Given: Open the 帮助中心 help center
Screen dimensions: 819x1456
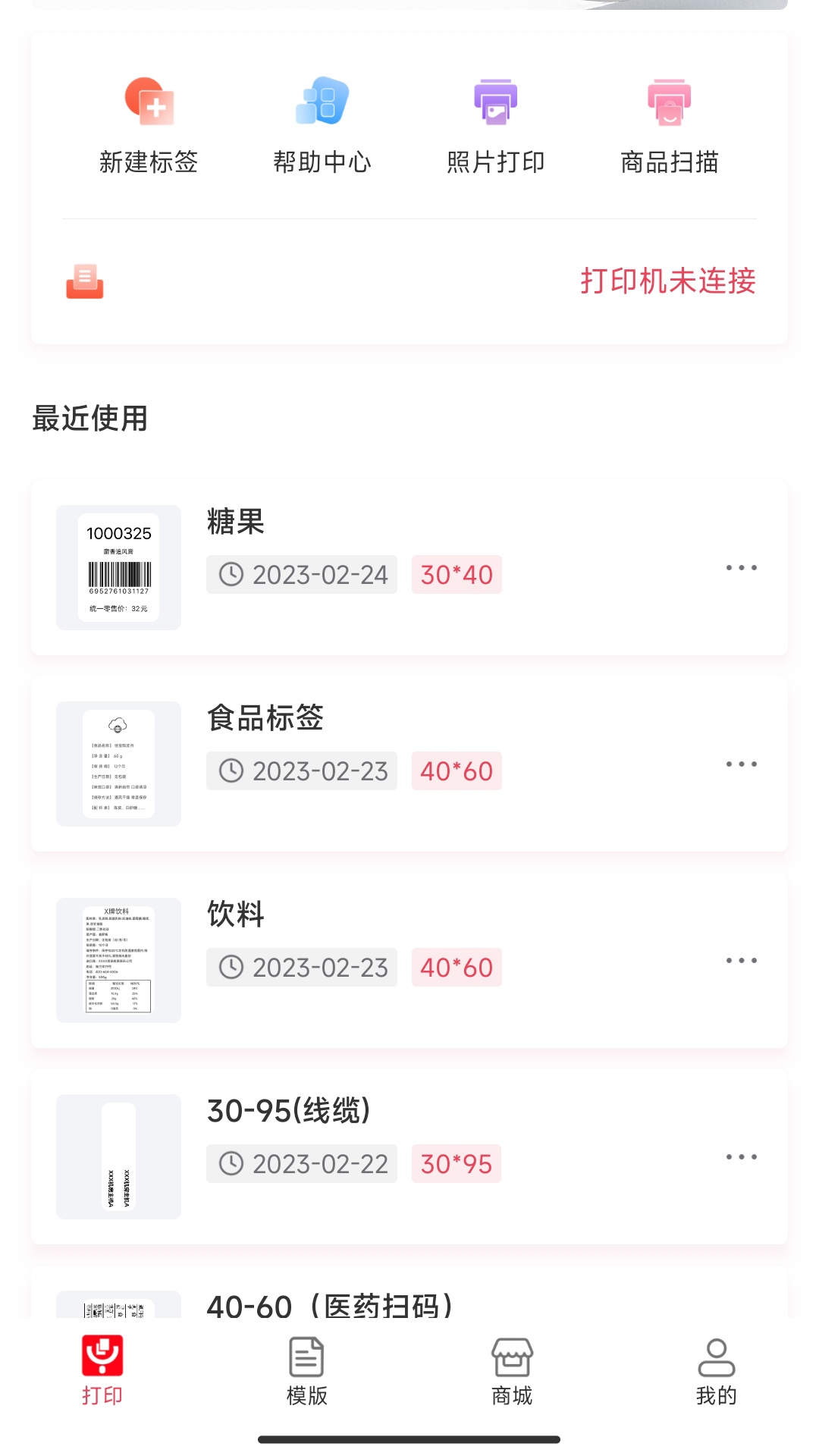Looking at the screenshot, I should (322, 126).
